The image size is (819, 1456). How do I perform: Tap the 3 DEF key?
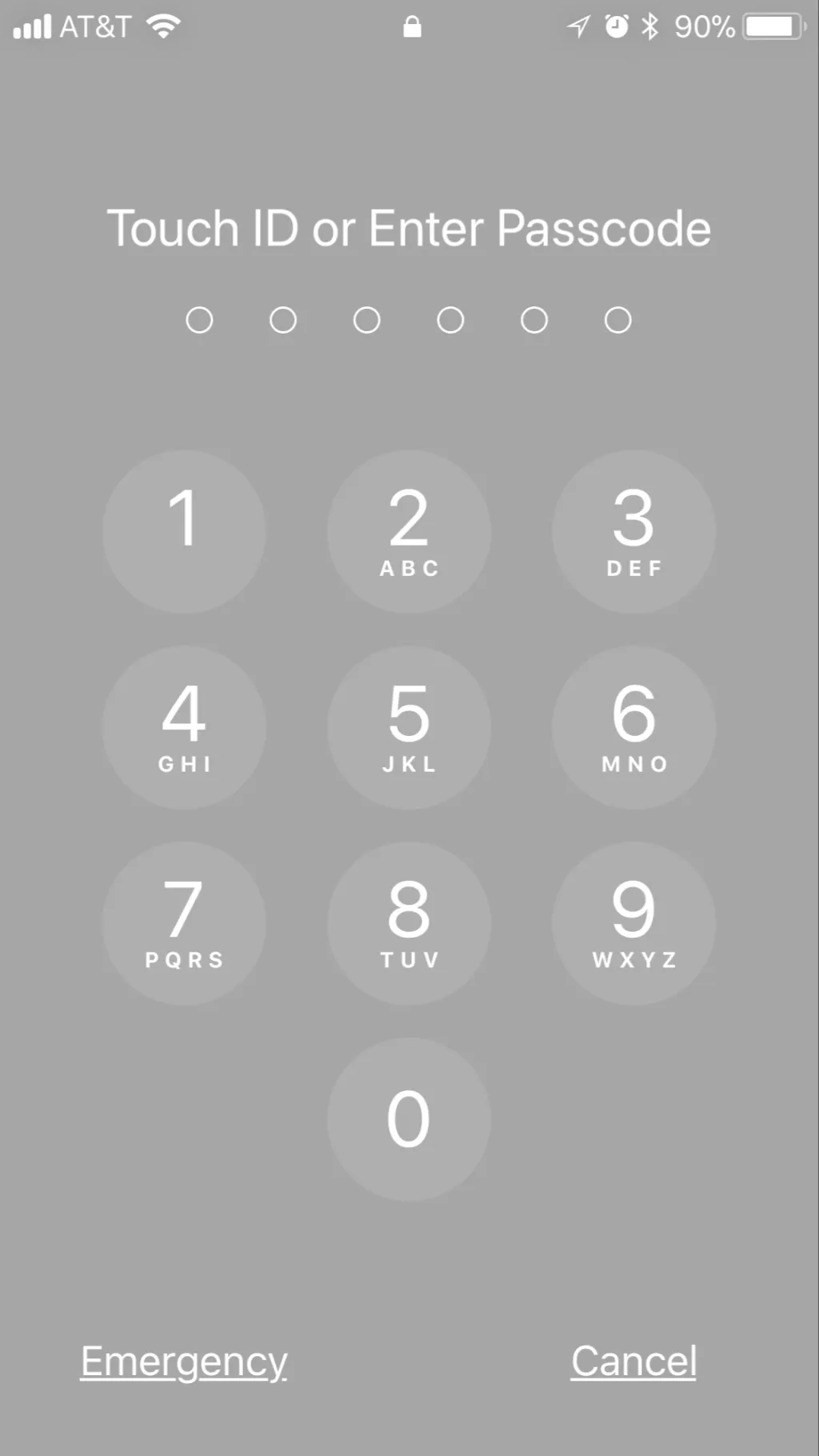click(633, 531)
